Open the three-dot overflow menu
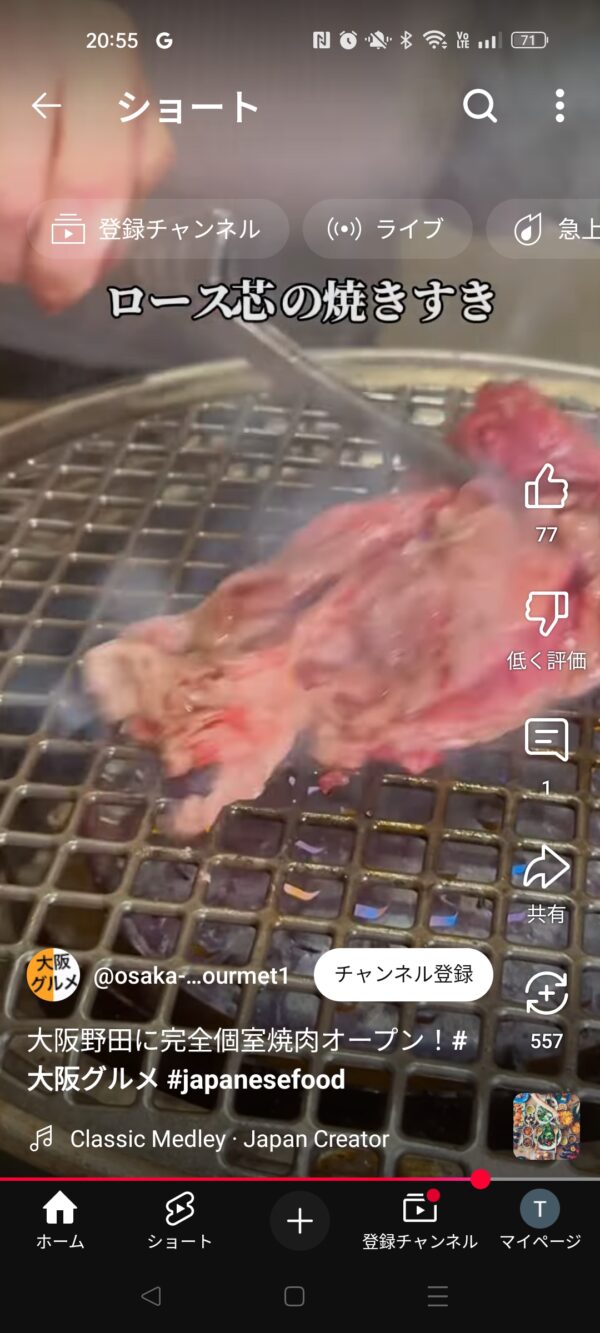 tap(560, 106)
